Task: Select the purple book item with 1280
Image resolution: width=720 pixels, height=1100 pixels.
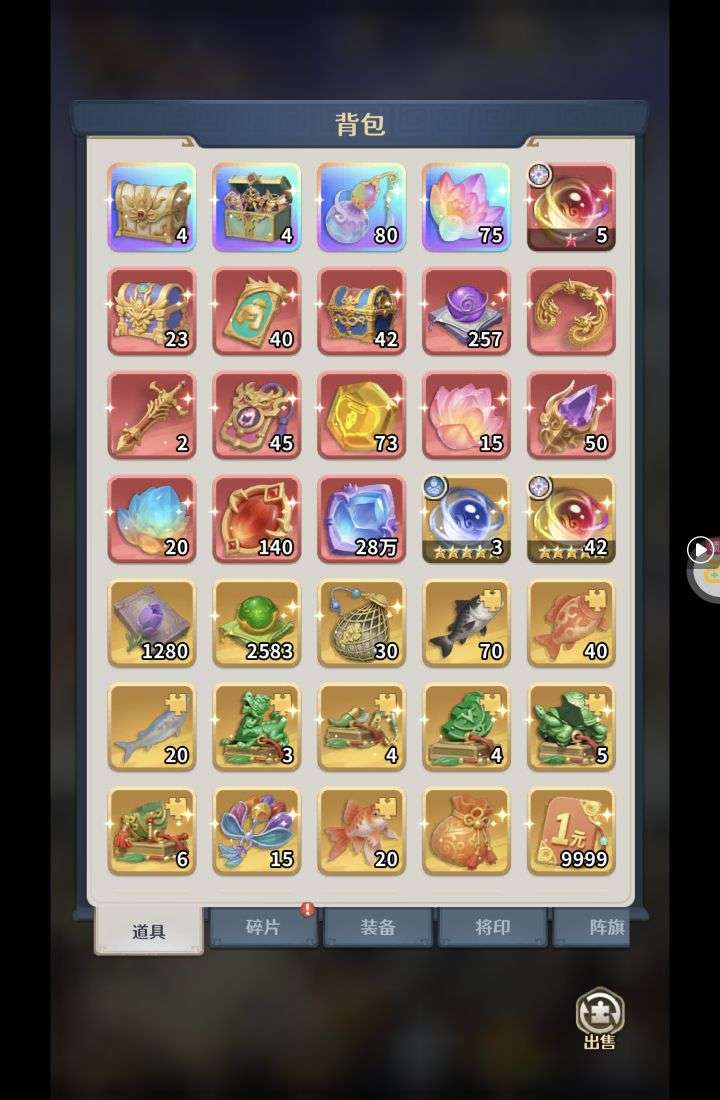Action: click(151, 623)
